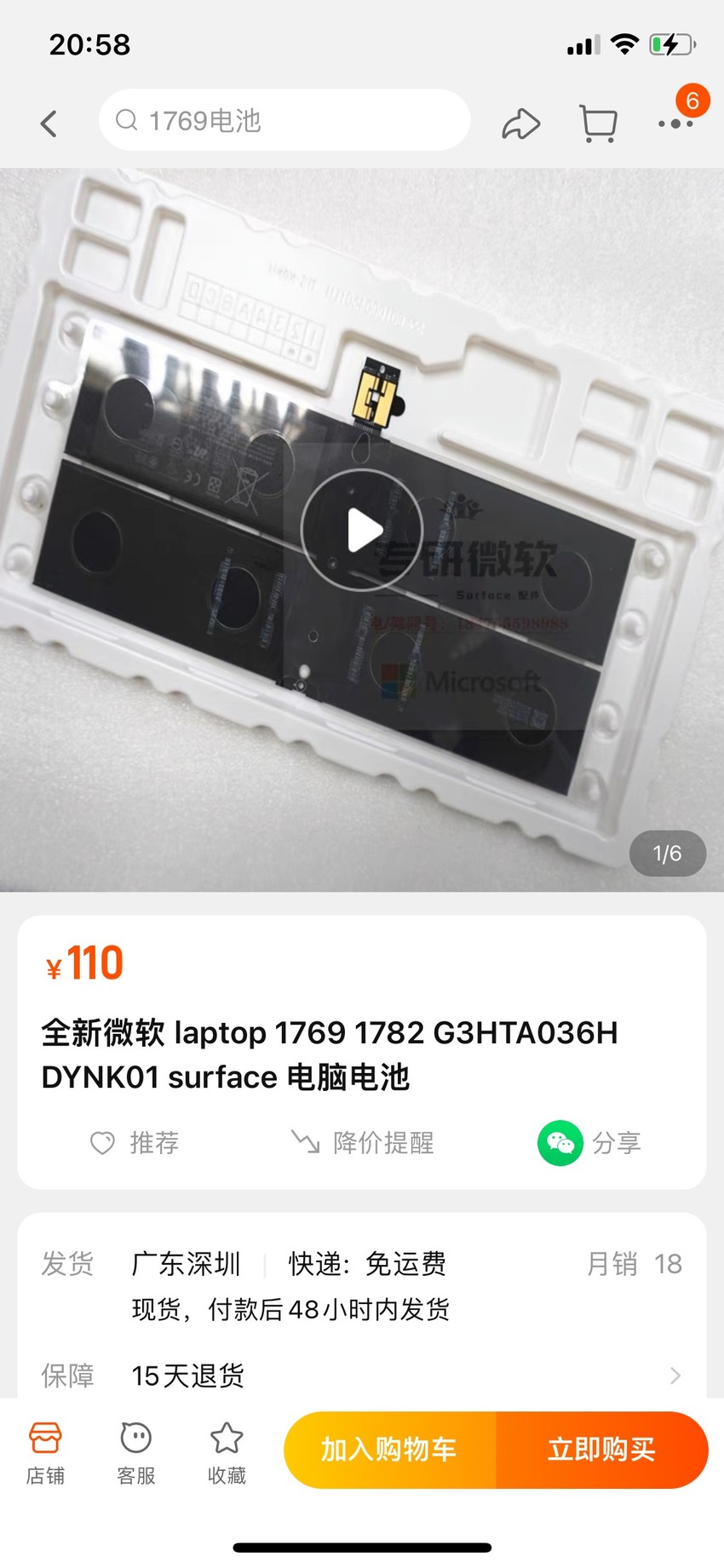This screenshot has height=1568, width=724.
Task: Tap 立即购买 to buy now
Action: tap(602, 1450)
